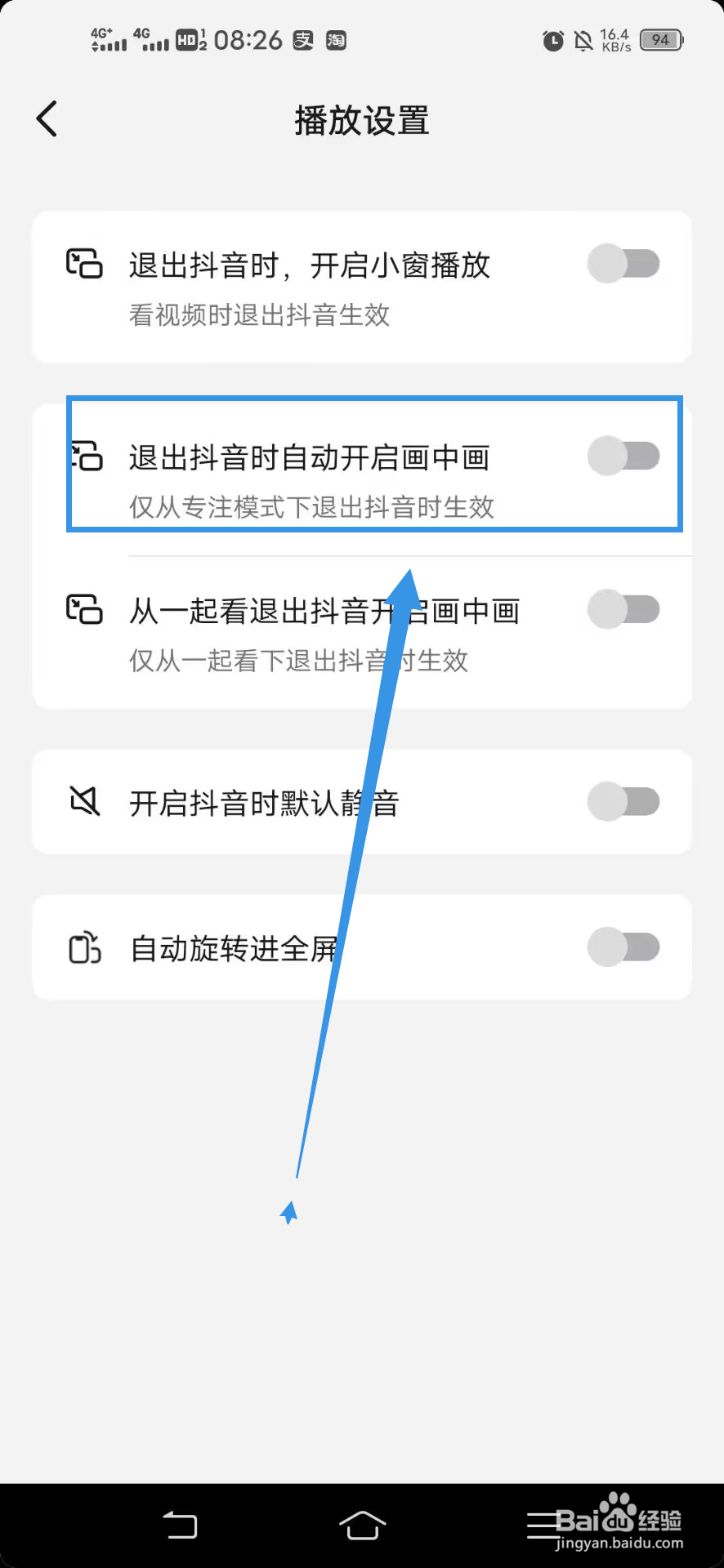724x1568 pixels.
Task: Toggle 从一起看退出抖音开启画中画 switch
Action: point(624,609)
